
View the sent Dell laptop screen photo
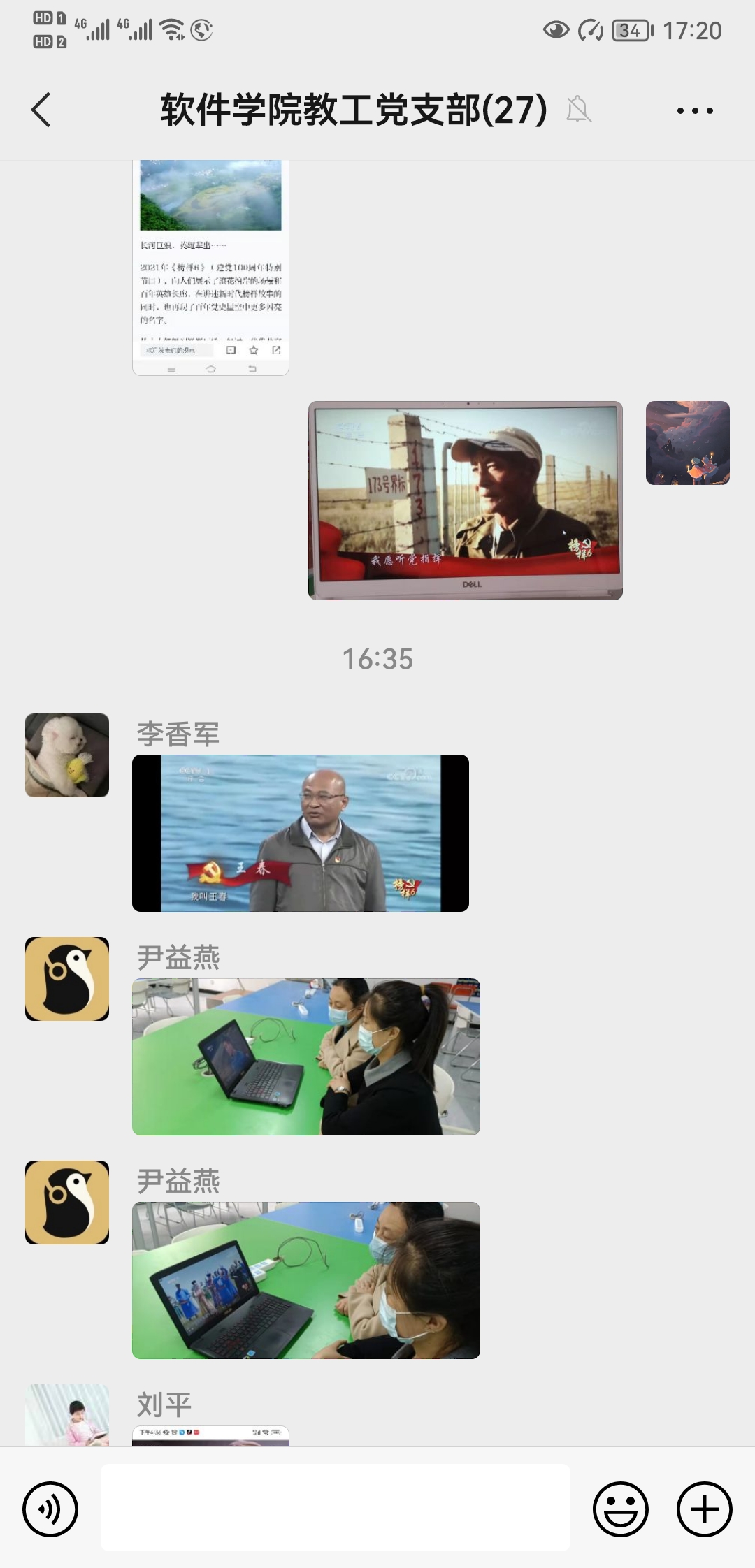[465, 500]
